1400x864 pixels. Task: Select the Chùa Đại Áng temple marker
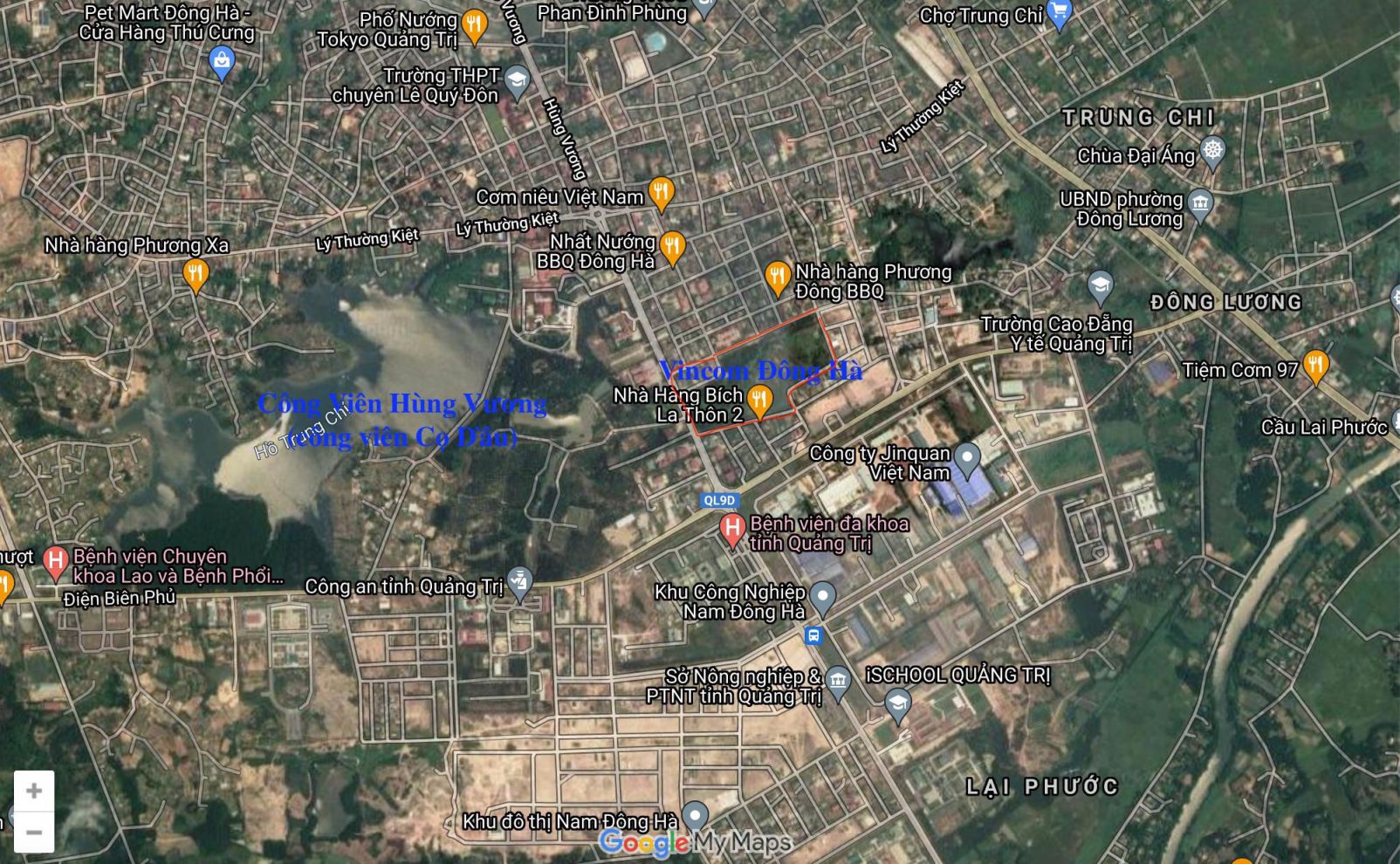point(1212,150)
